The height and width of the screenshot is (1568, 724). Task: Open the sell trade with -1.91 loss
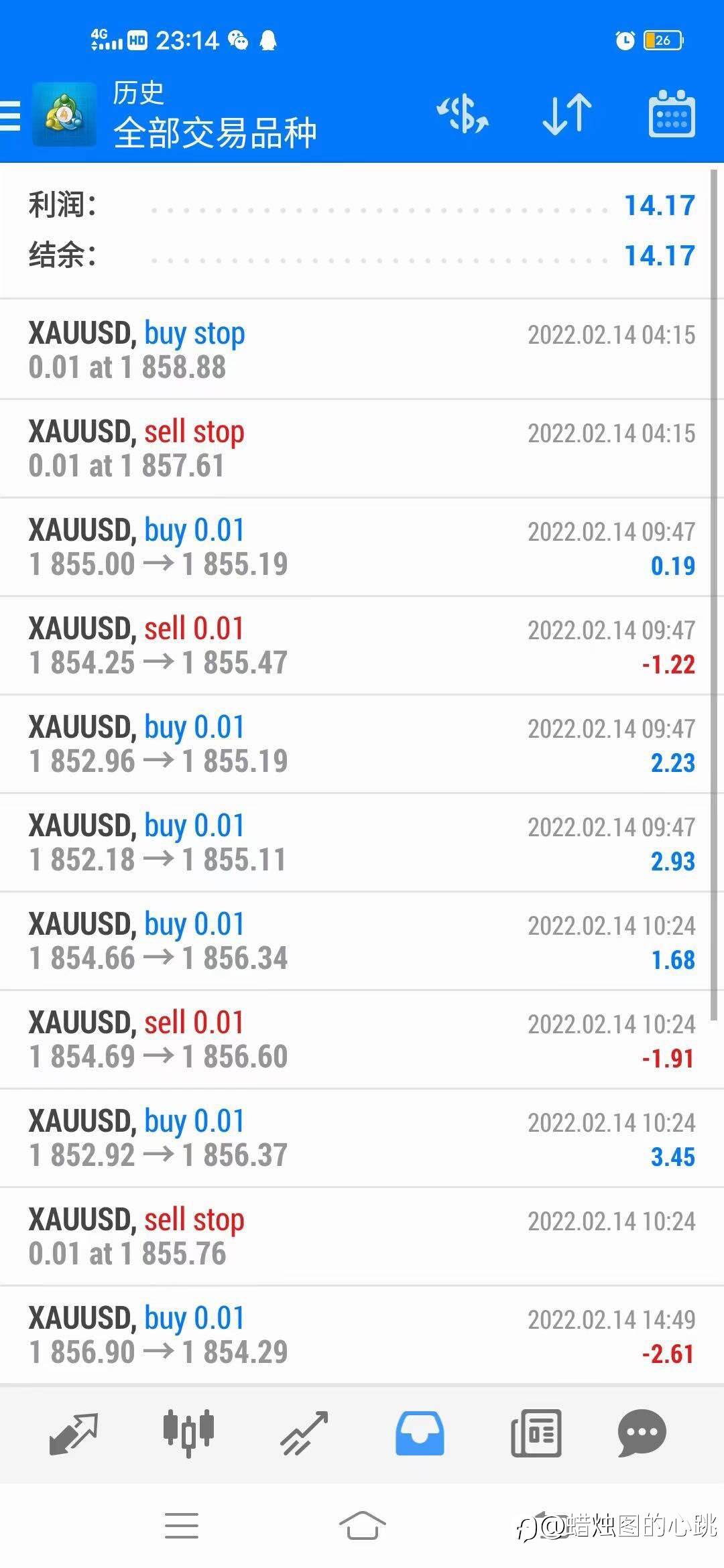tap(355, 1039)
